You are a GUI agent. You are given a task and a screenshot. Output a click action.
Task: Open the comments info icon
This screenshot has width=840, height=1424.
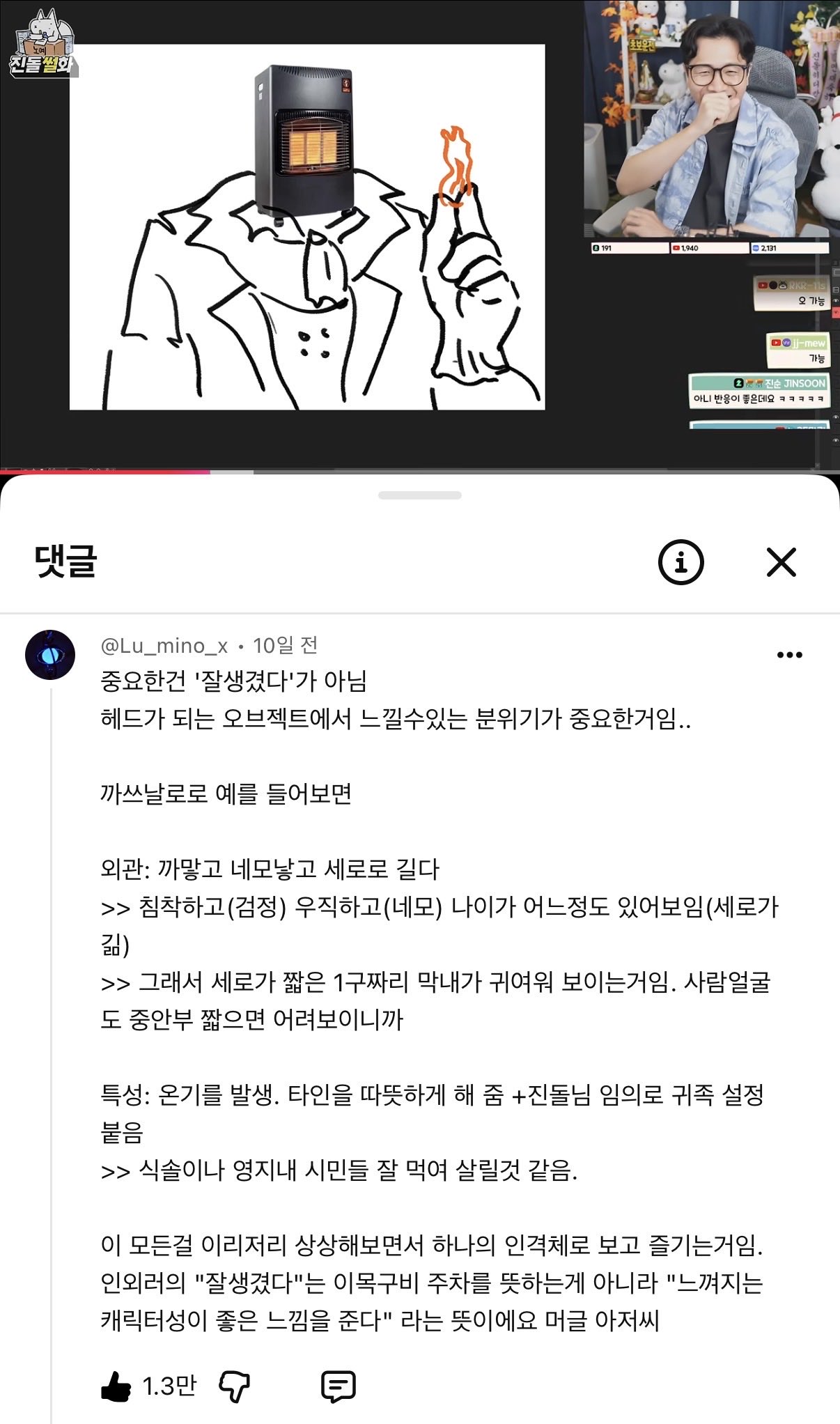680,562
